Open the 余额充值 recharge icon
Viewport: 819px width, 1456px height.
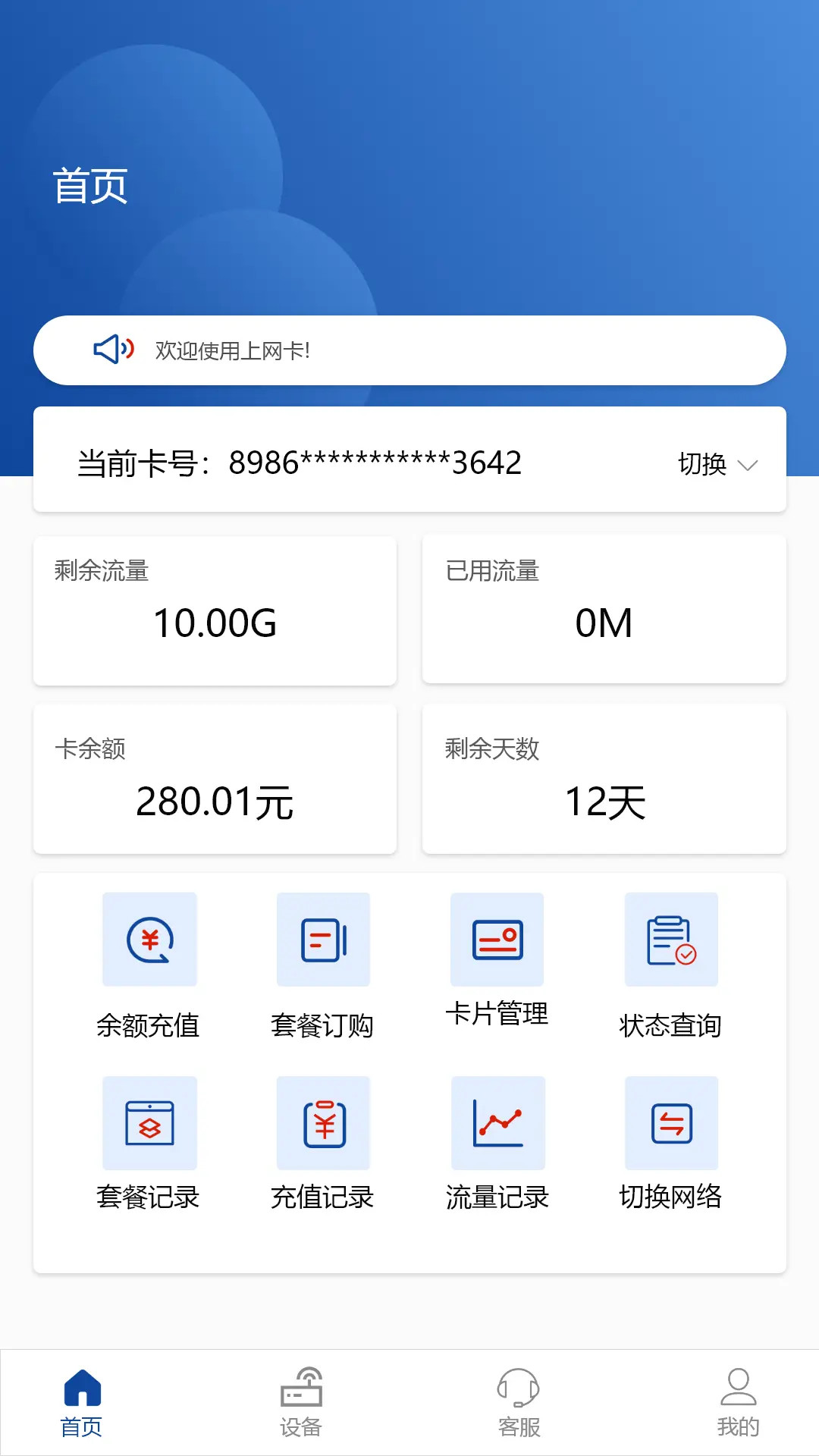coord(149,940)
